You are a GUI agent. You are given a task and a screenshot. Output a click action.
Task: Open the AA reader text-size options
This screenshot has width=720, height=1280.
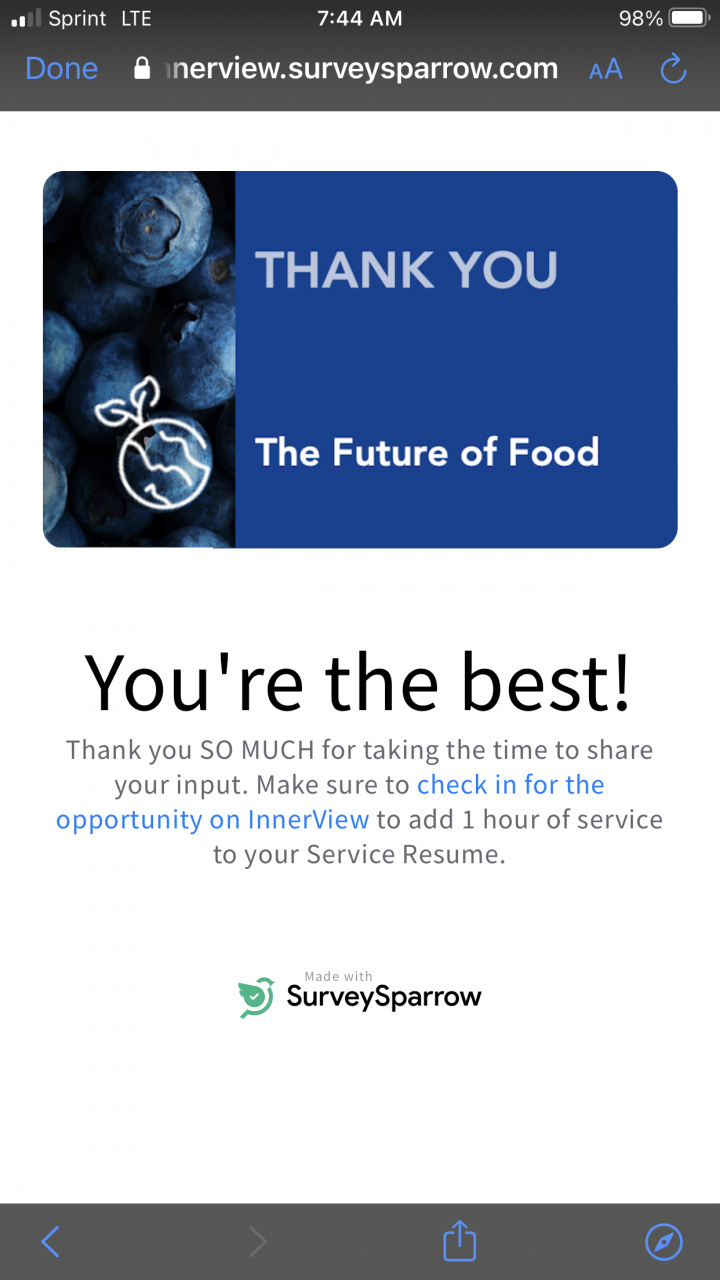point(605,69)
